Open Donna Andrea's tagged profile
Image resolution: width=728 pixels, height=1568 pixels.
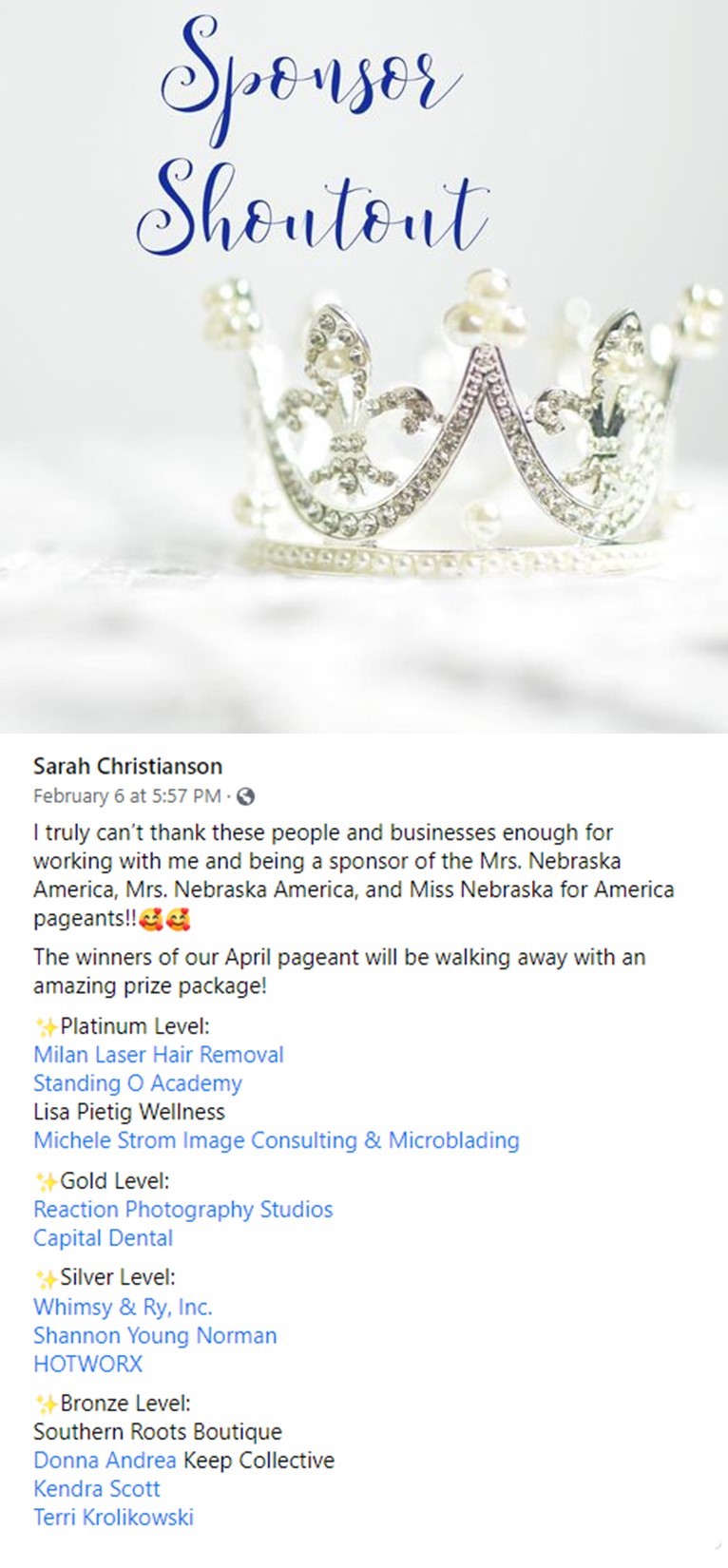[x=105, y=1461]
